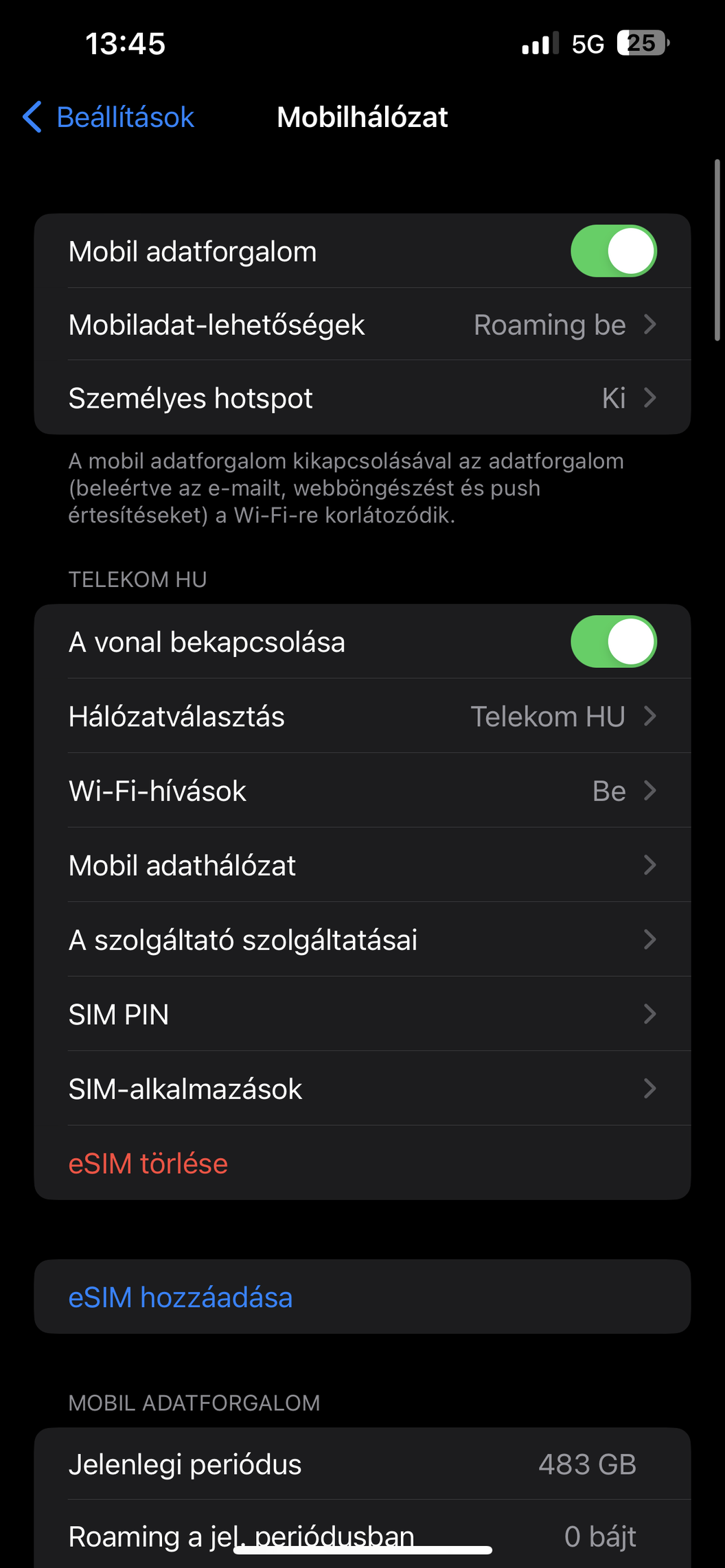The width and height of the screenshot is (725, 1568).
Task: Open Hálózatválasztás row
Action: (362, 717)
